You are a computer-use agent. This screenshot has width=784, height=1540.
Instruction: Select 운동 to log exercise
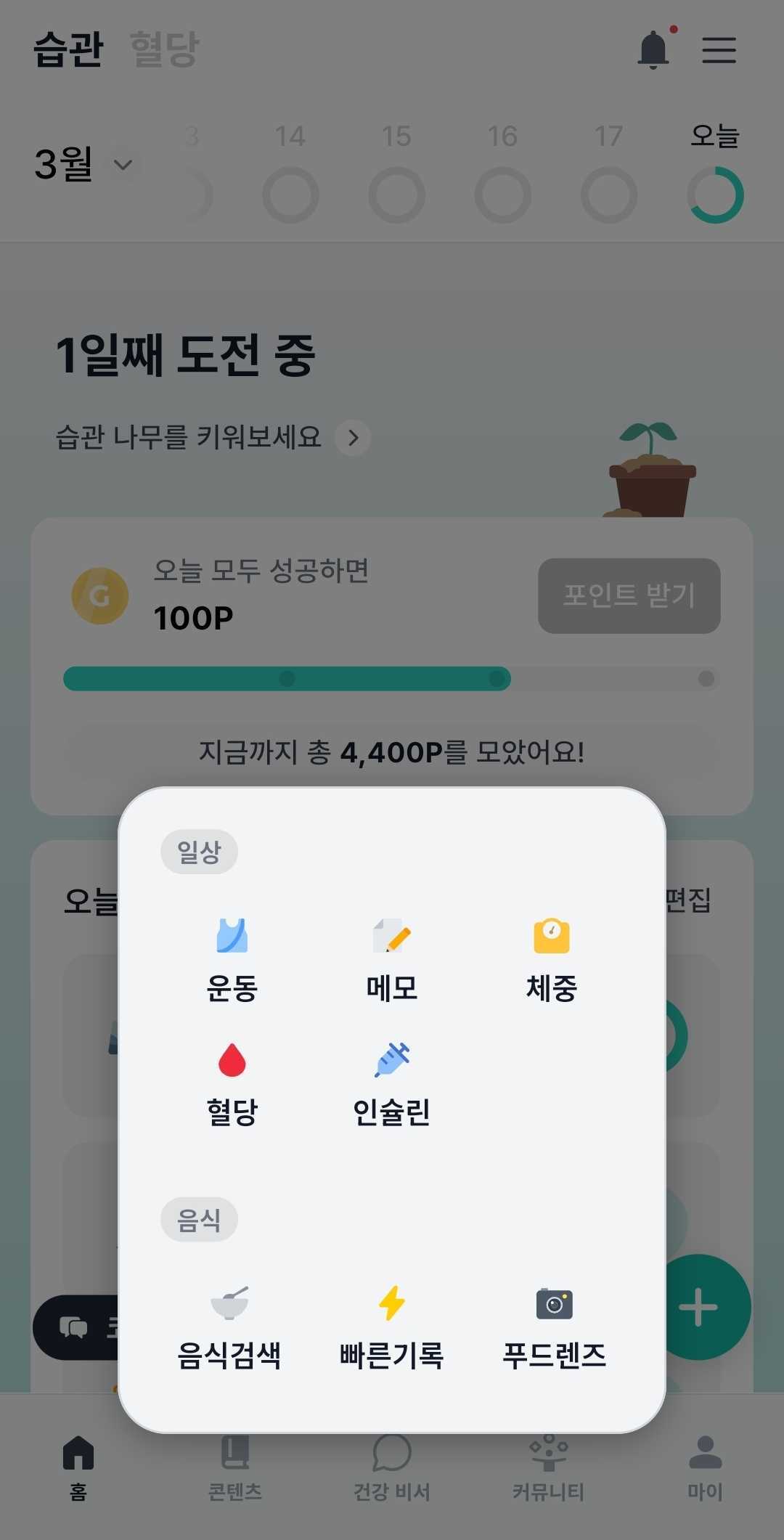pos(232,958)
